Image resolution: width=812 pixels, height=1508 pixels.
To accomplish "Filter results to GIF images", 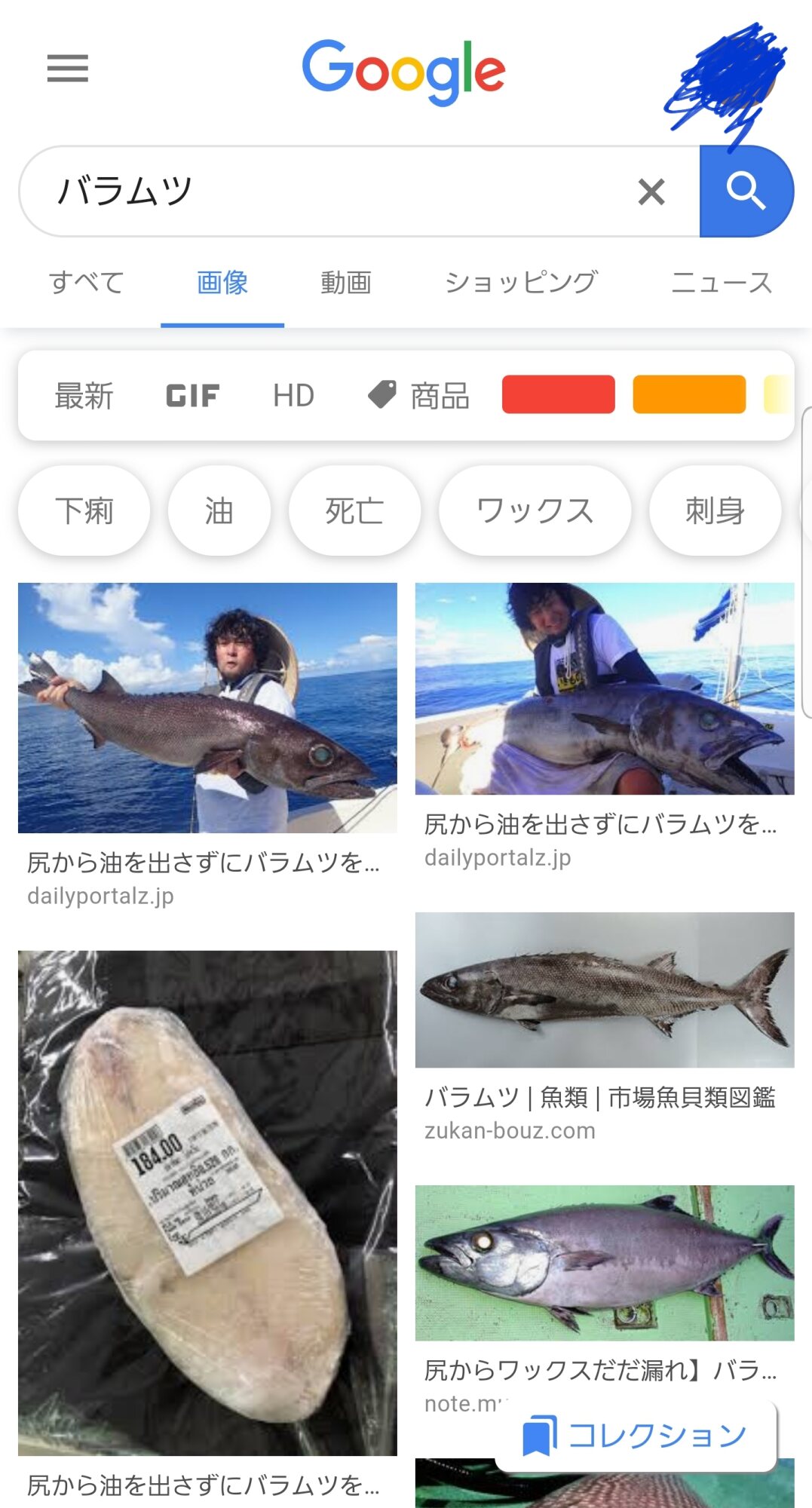I will 193,396.
